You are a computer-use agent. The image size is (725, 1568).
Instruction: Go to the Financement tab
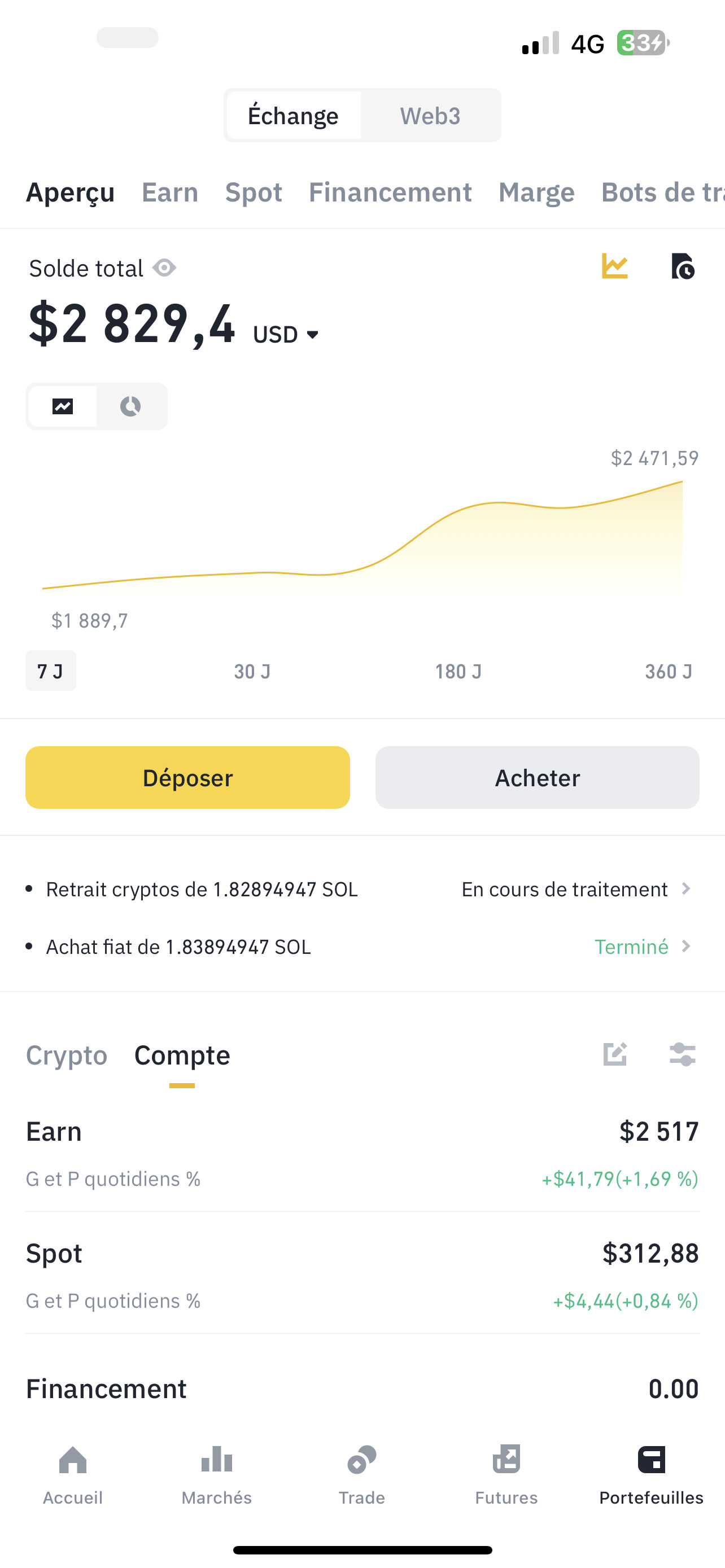(x=390, y=192)
